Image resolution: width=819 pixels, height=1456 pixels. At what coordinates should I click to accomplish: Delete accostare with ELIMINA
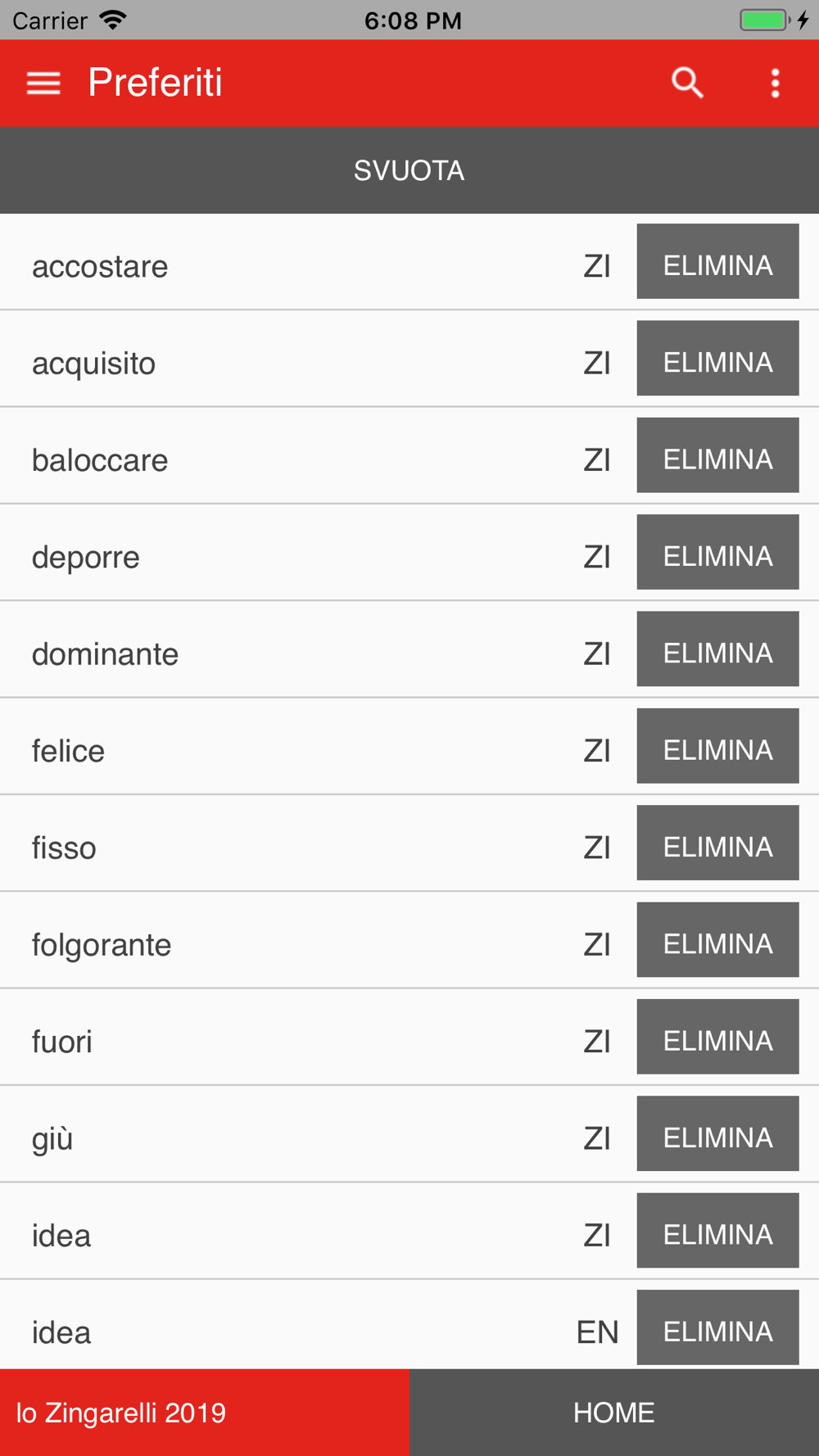click(x=717, y=261)
